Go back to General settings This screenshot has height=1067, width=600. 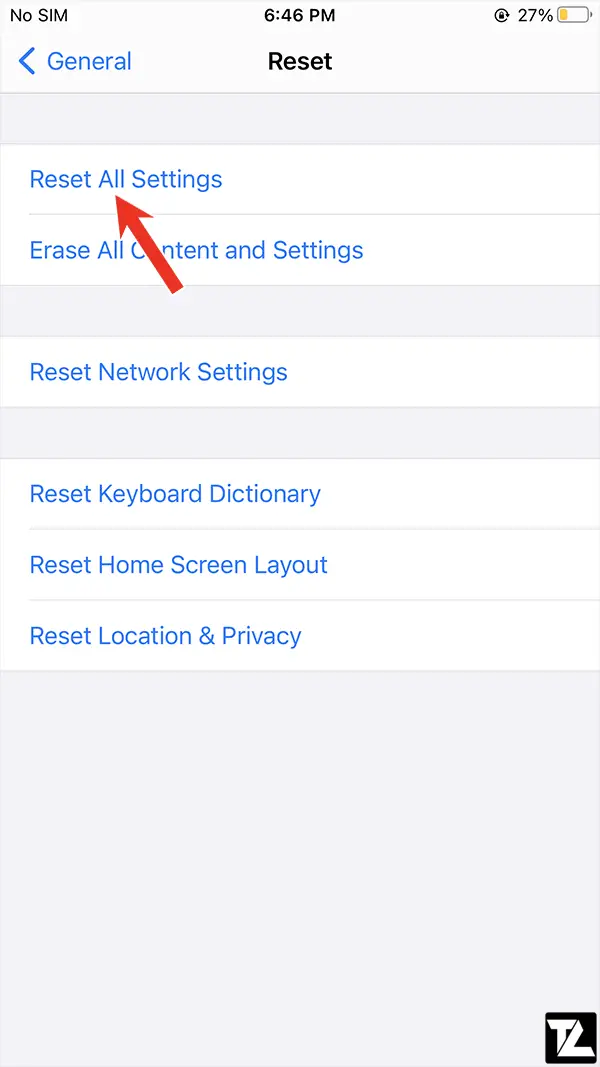pos(75,61)
